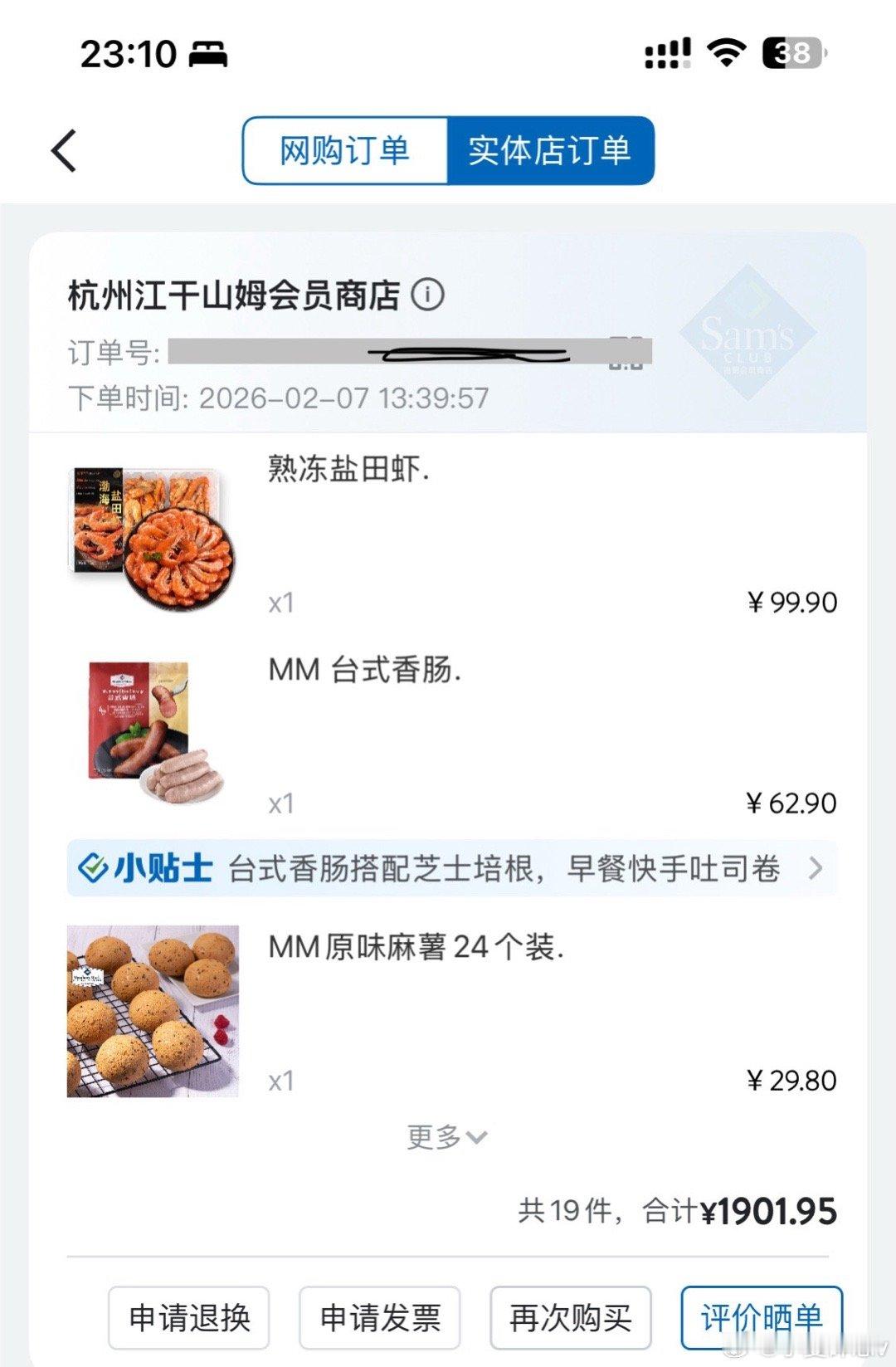
Task: Tap the Wi-Fi icon in status bar
Action: [x=724, y=54]
